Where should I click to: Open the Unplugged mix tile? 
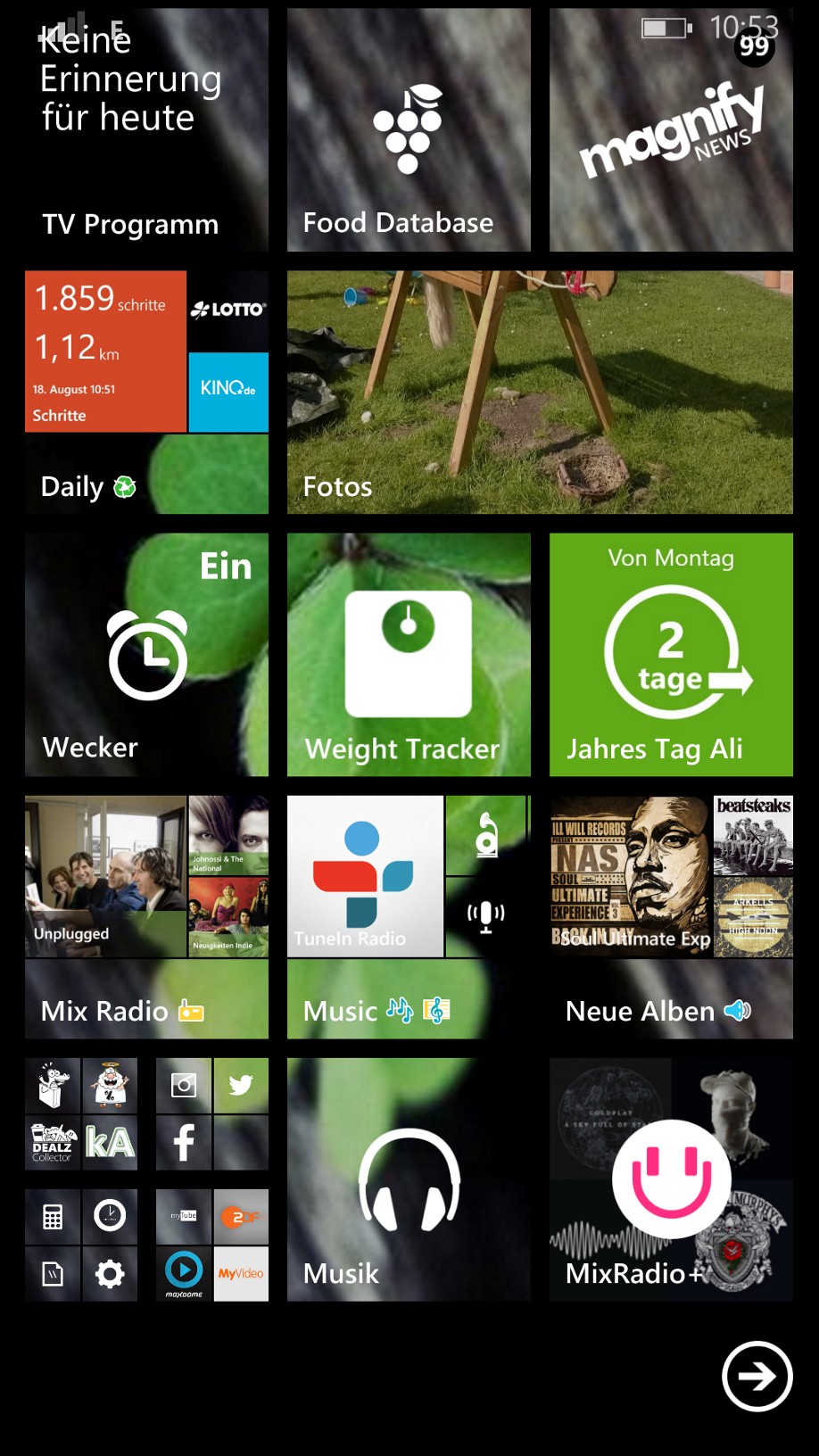click(105, 876)
